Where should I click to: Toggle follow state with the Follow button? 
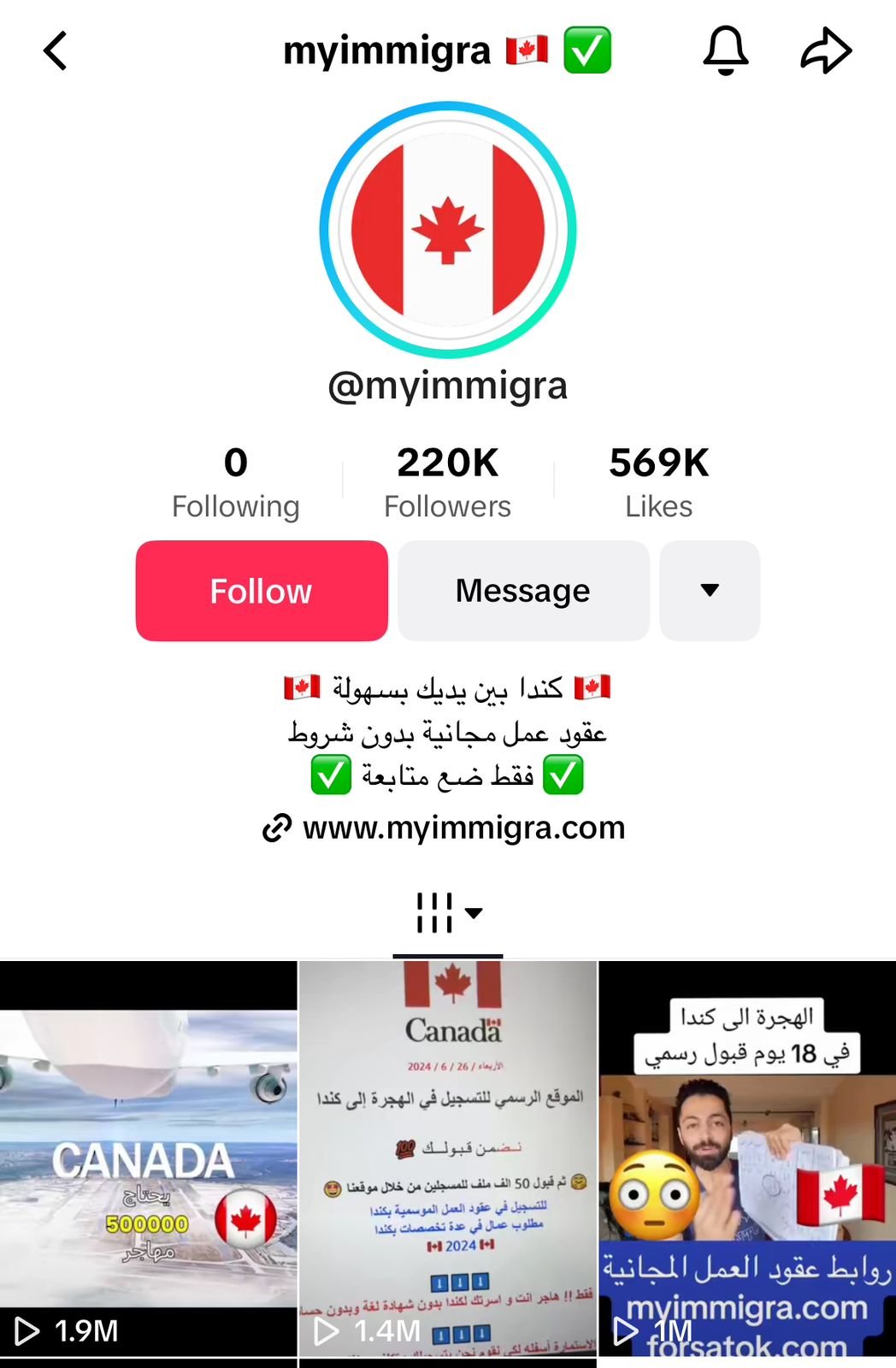[261, 590]
